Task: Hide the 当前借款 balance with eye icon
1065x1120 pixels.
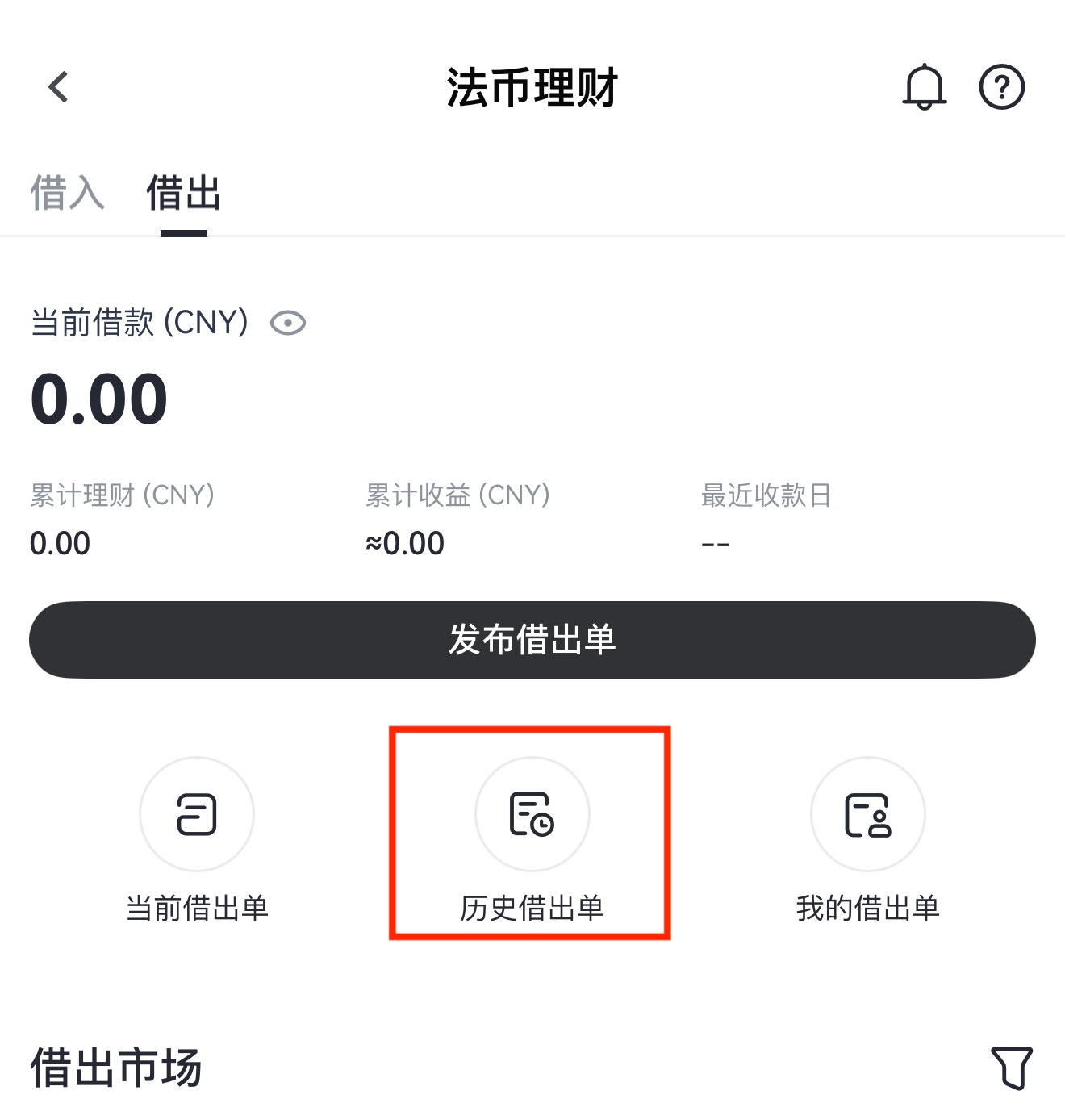Action: point(288,324)
